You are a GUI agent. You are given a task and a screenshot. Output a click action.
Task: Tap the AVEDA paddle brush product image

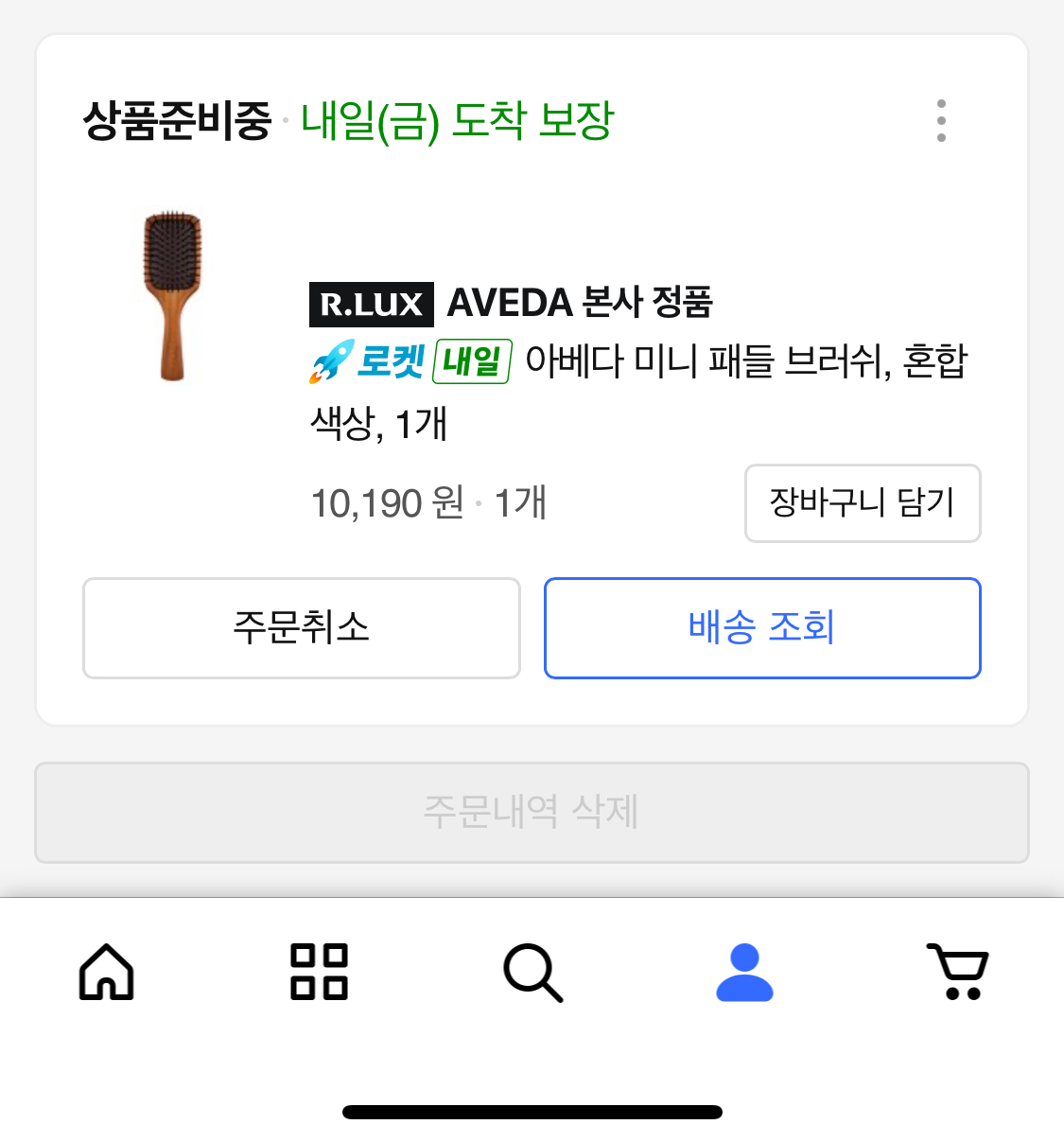coord(172,296)
